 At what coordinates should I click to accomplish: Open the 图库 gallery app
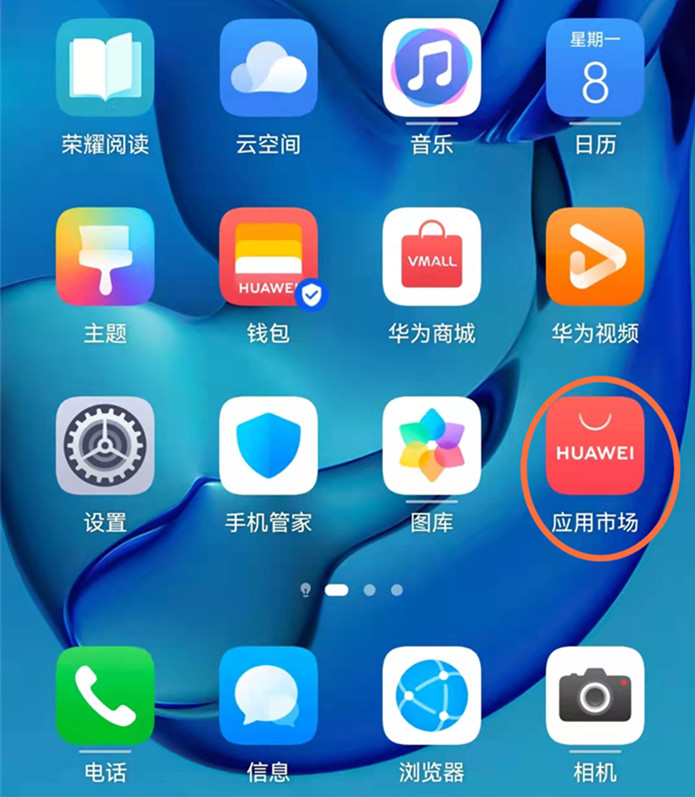[431, 446]
